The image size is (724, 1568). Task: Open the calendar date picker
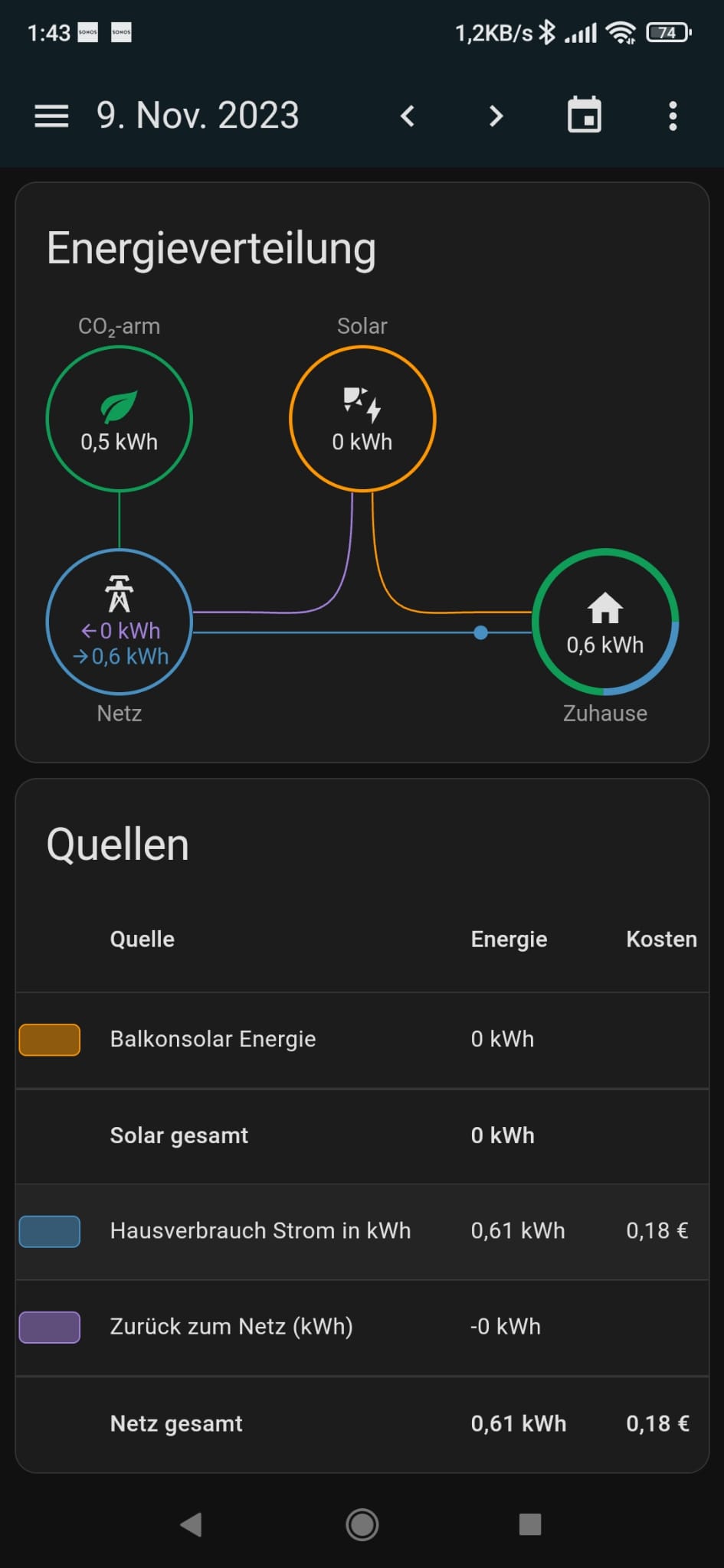(584, 116)
